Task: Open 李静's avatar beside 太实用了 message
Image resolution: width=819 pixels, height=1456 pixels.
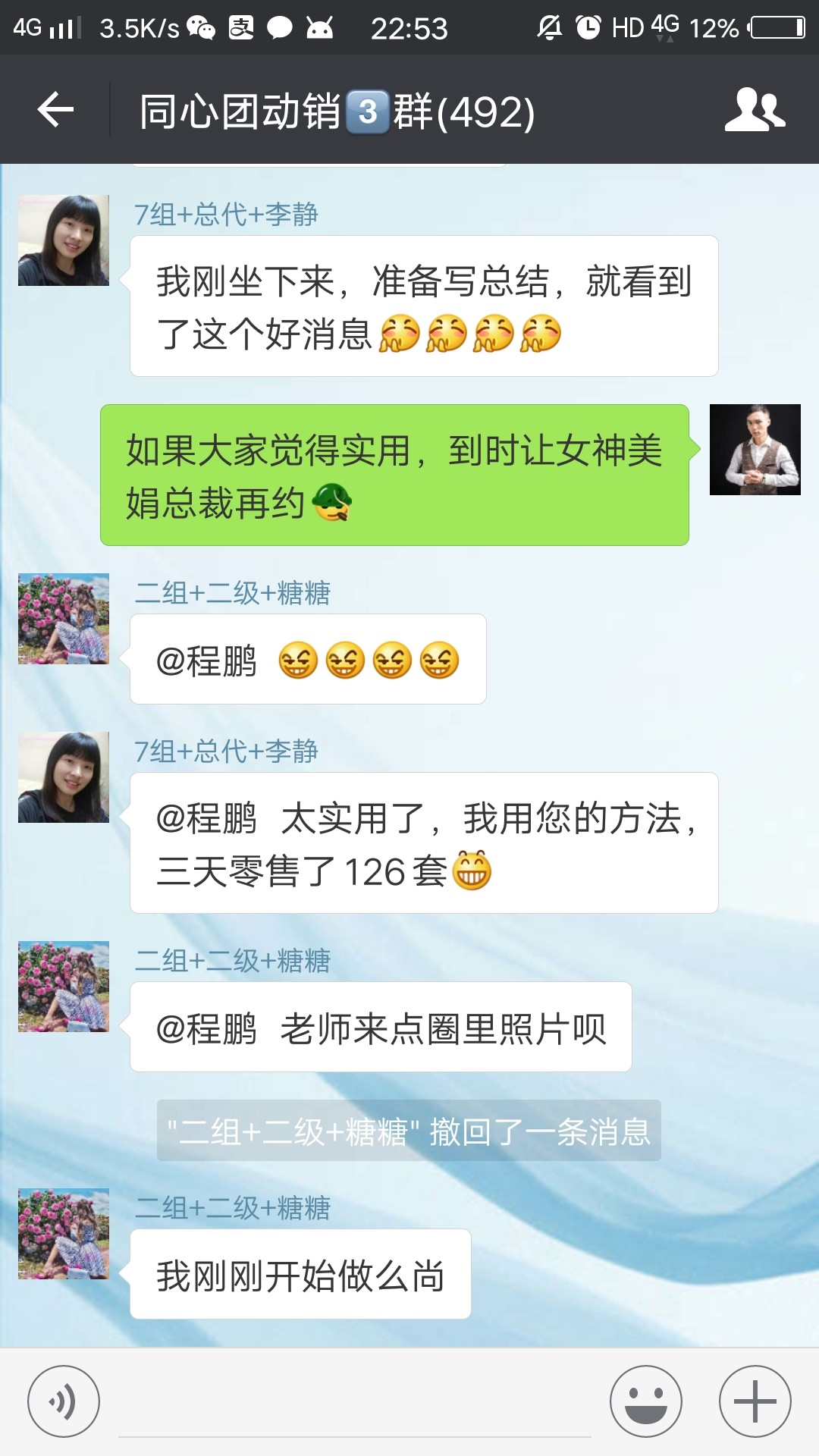Action: 64,777
